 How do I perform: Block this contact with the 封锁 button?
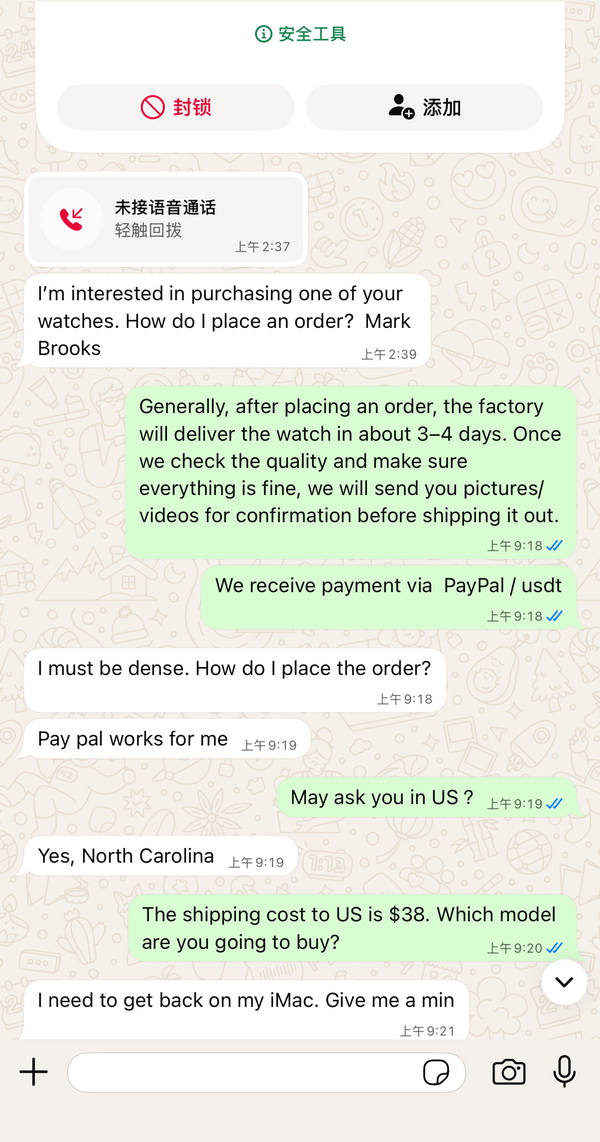coord(176,107)
